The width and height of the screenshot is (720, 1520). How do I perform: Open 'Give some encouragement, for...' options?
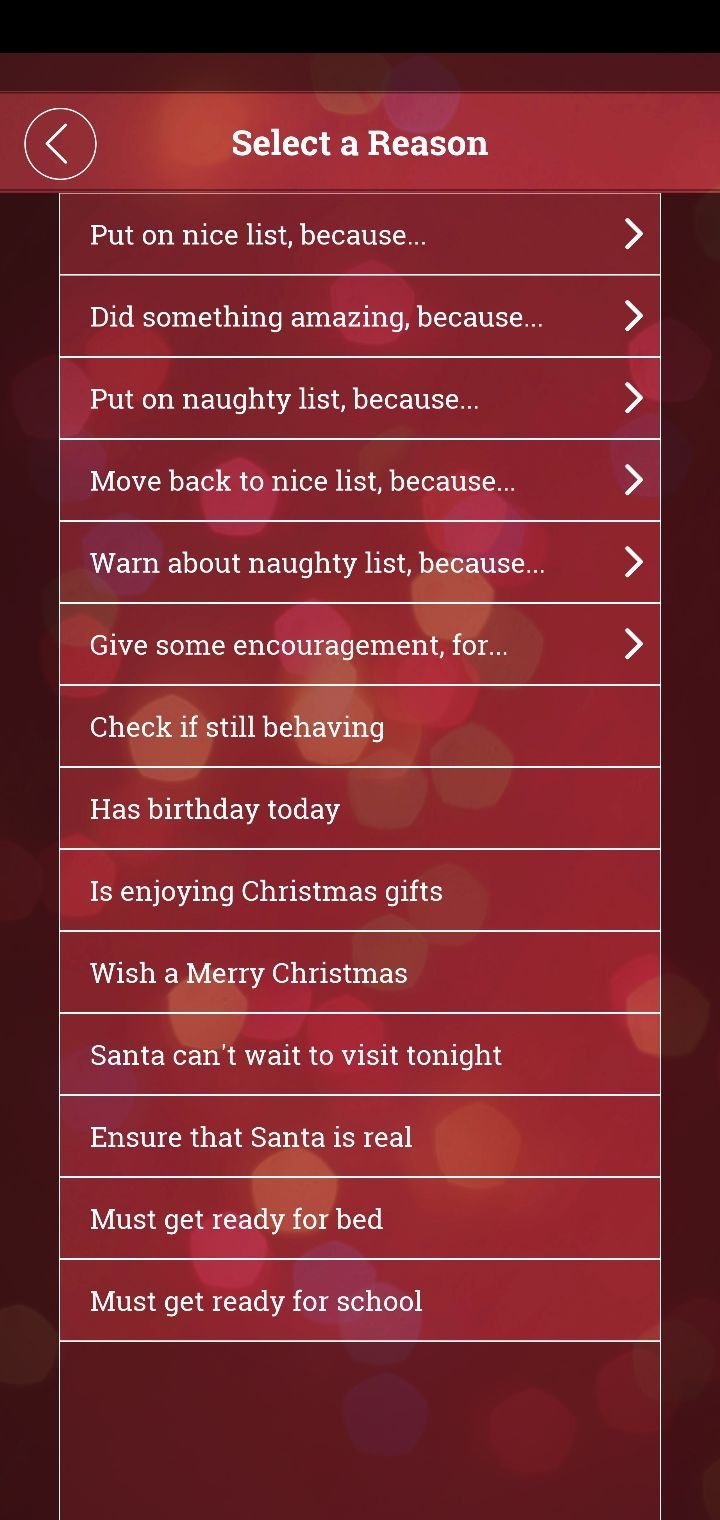tap(360, 645)
